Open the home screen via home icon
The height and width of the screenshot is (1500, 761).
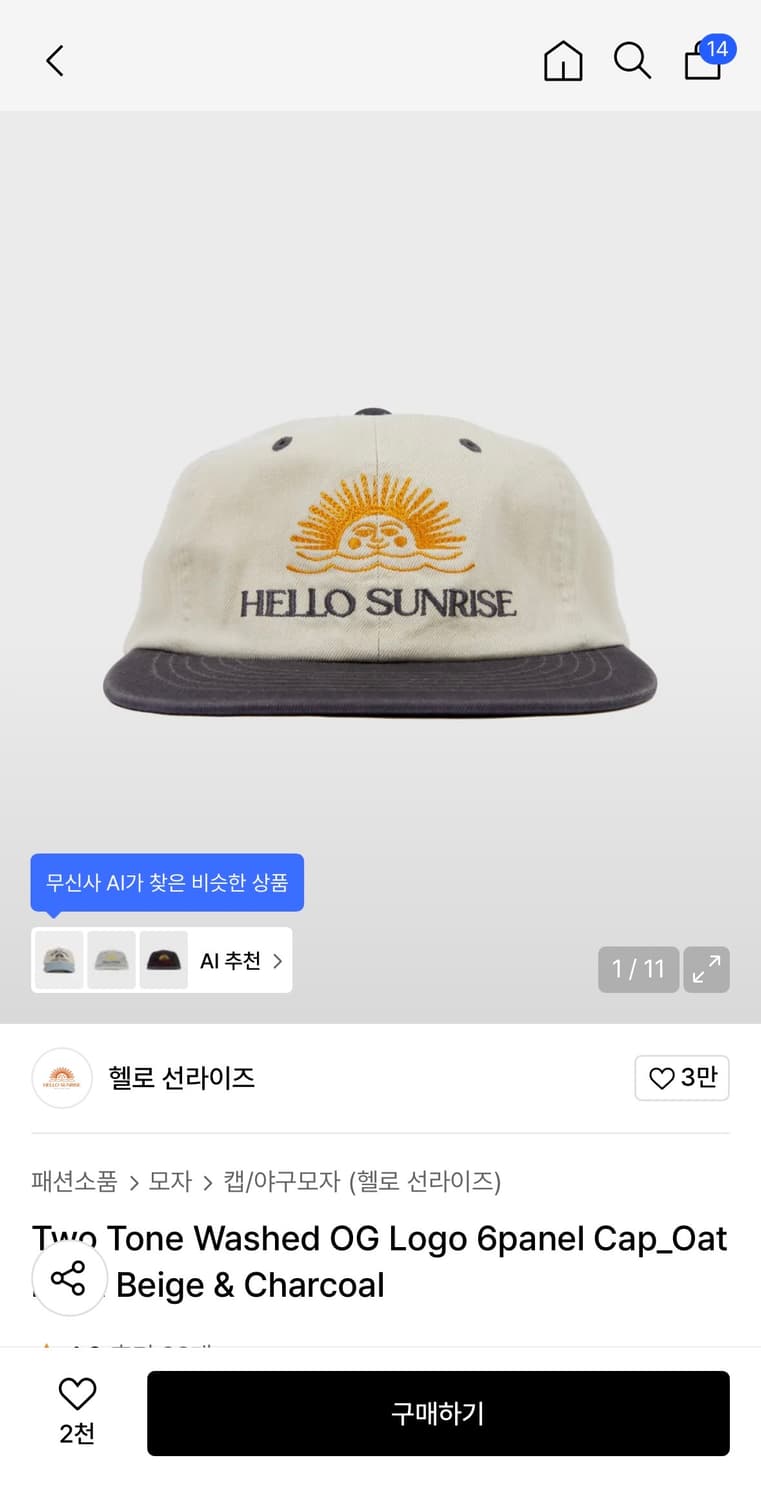[x=563, y=61]
